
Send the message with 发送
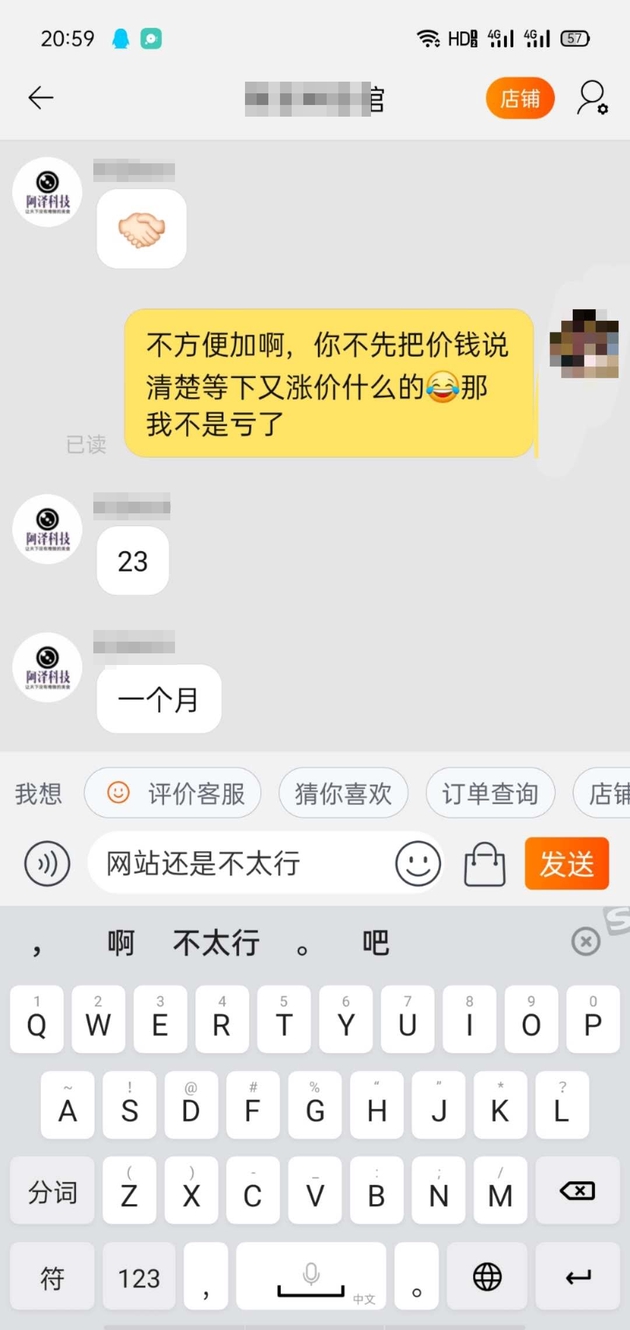coord(567,863)
